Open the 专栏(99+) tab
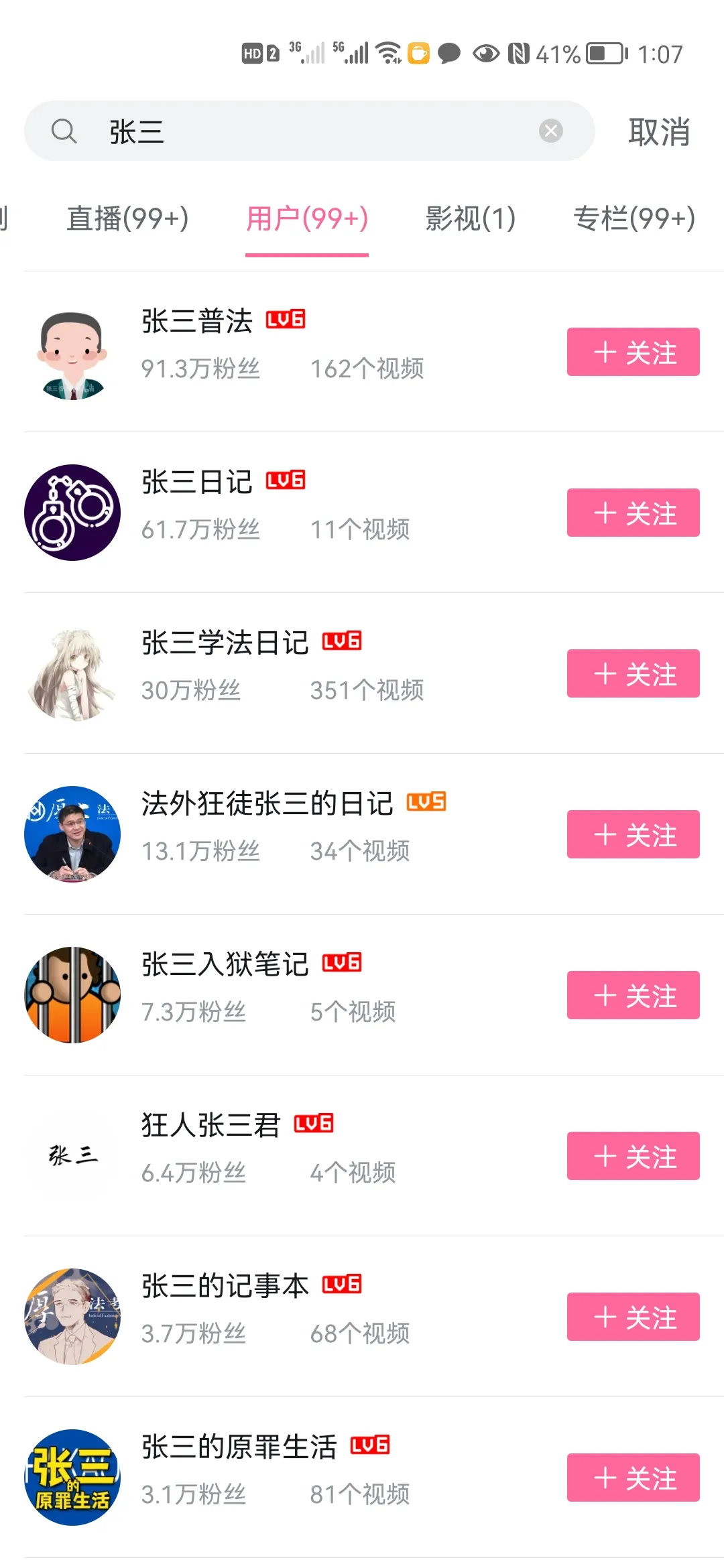The width and height of the screenshot is (724, 1568). [x=634, y=218]
